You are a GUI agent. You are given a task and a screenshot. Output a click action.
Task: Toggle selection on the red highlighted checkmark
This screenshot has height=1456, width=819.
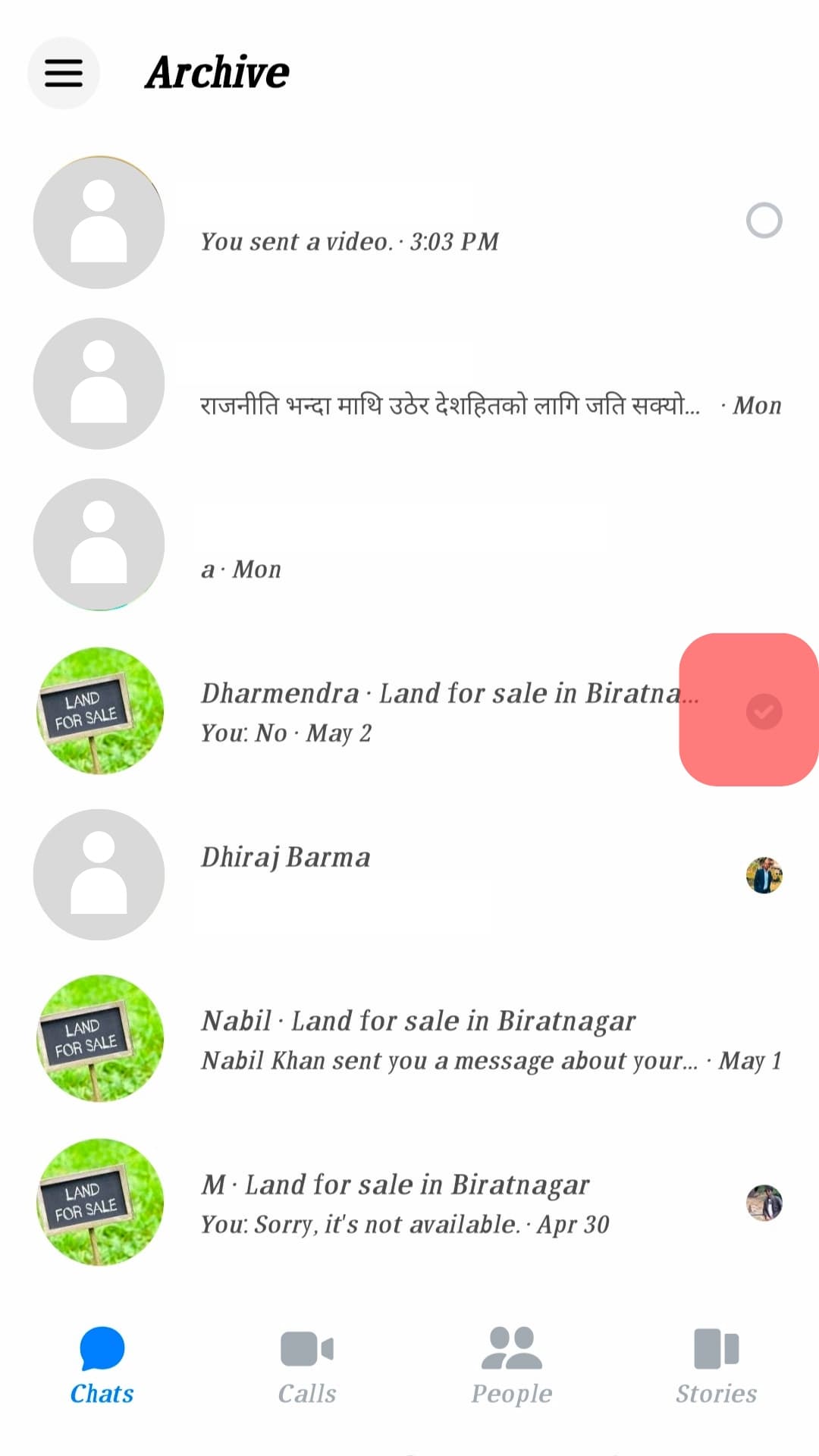pos(764,711)
